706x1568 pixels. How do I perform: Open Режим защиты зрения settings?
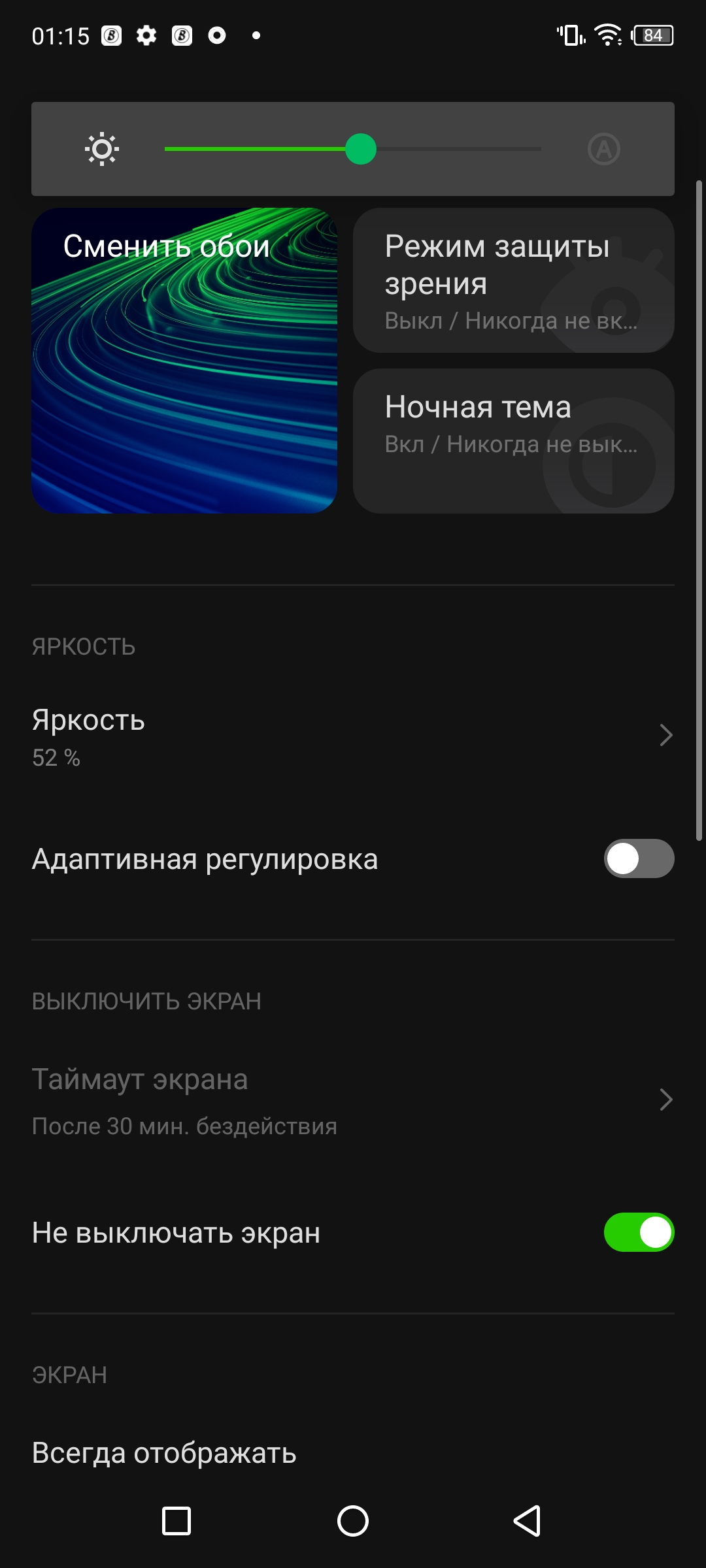click(513, 281)
